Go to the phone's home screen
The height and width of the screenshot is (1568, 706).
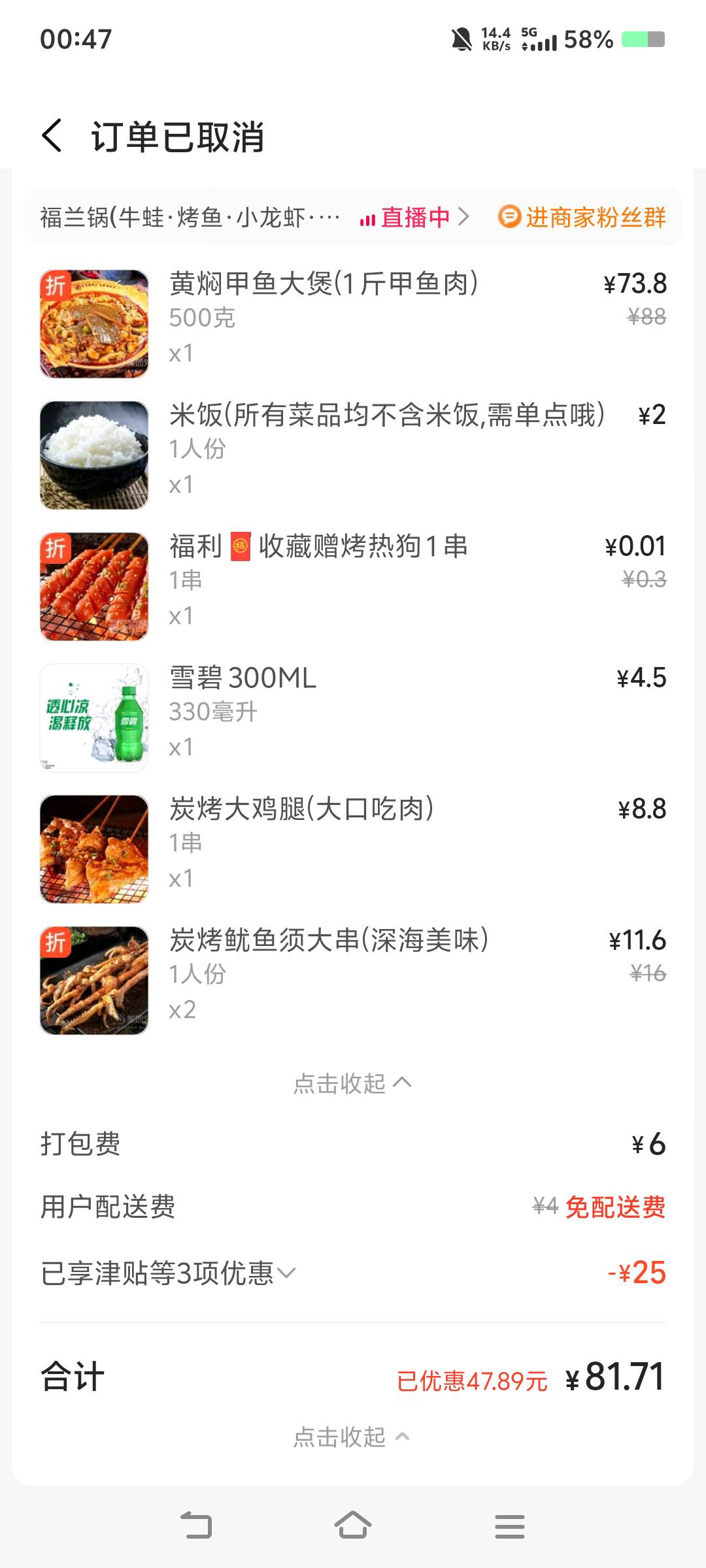[x=353, y=1526]
